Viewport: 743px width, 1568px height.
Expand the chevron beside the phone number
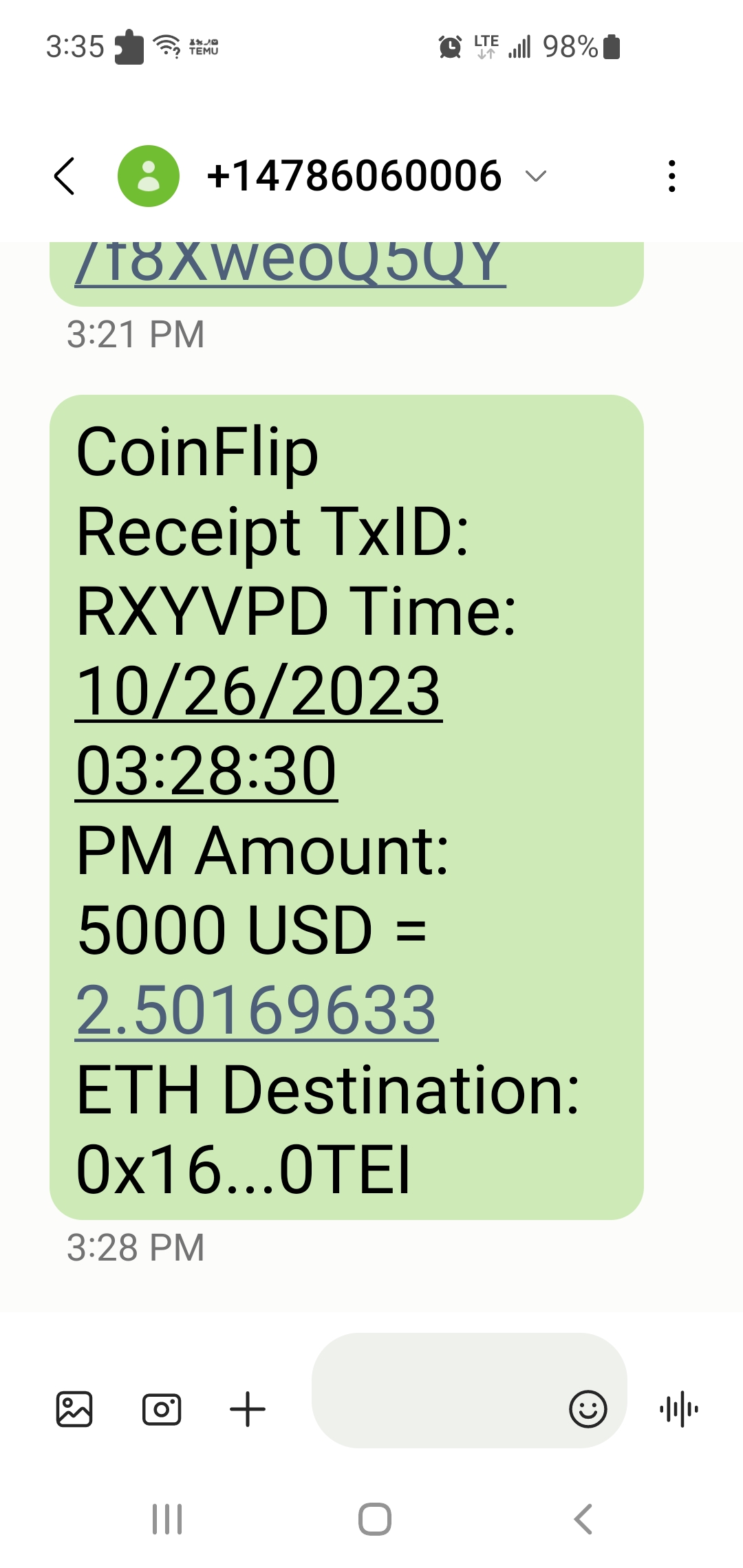click(x=535, y=176)
